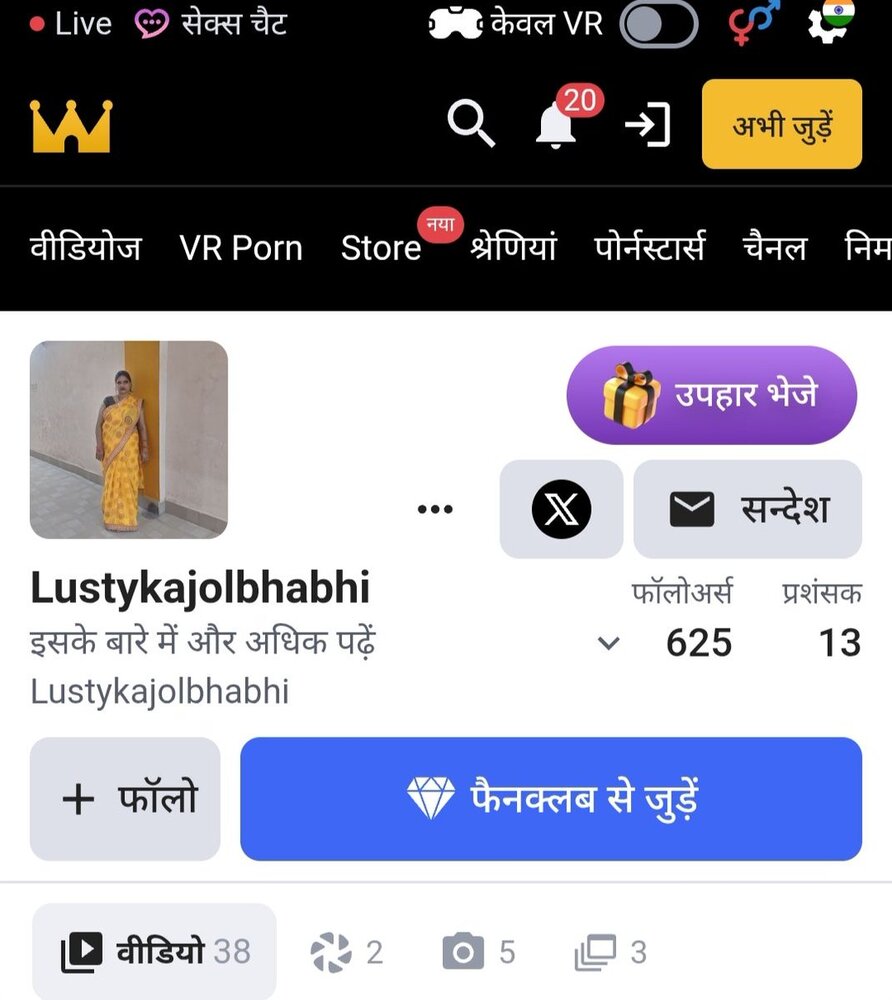Open the orientation gender icon
This screenshot has width=892, height=1000.
[x=754, y=24]
